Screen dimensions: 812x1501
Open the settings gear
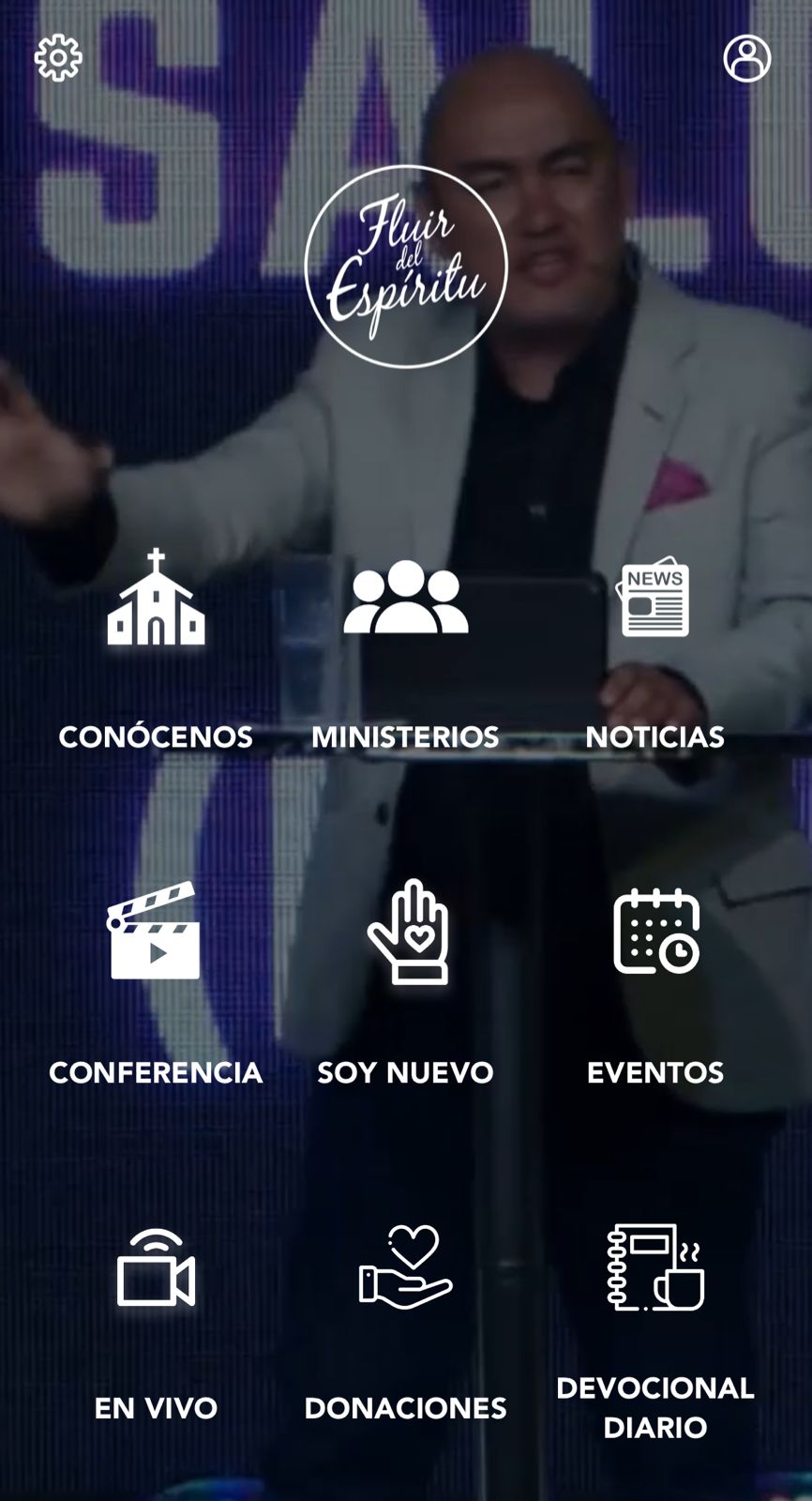58,58
